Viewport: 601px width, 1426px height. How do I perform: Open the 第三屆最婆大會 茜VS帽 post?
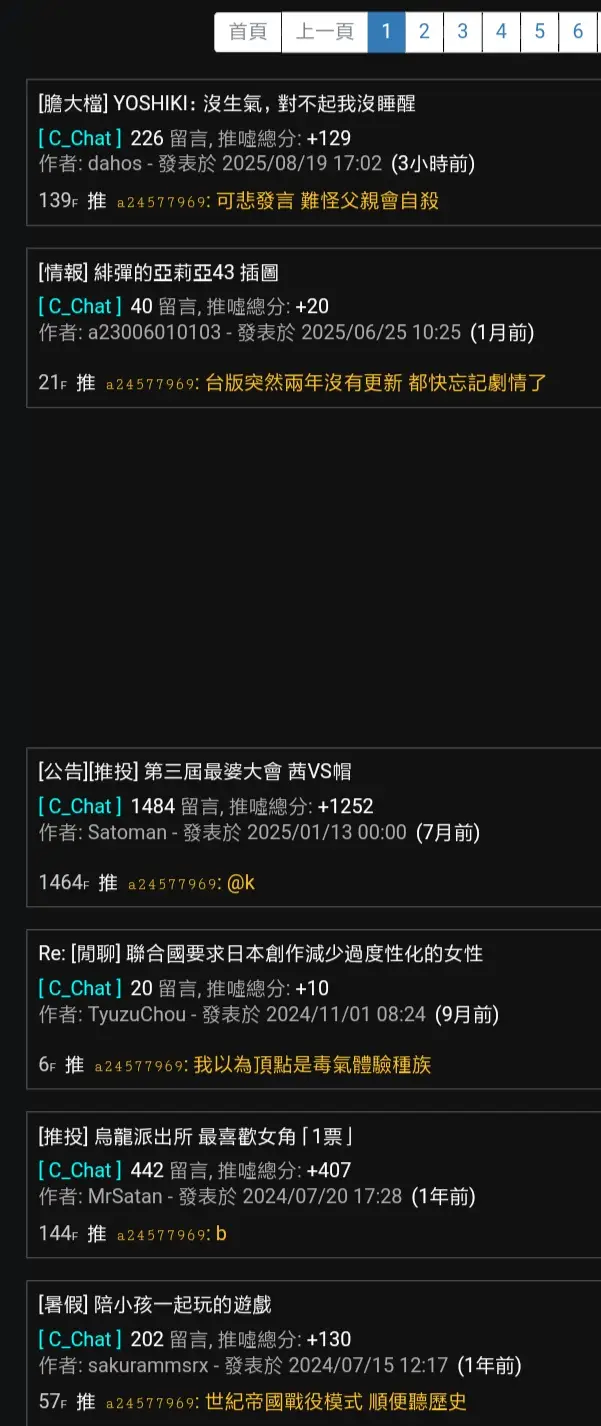coord(195,771)
